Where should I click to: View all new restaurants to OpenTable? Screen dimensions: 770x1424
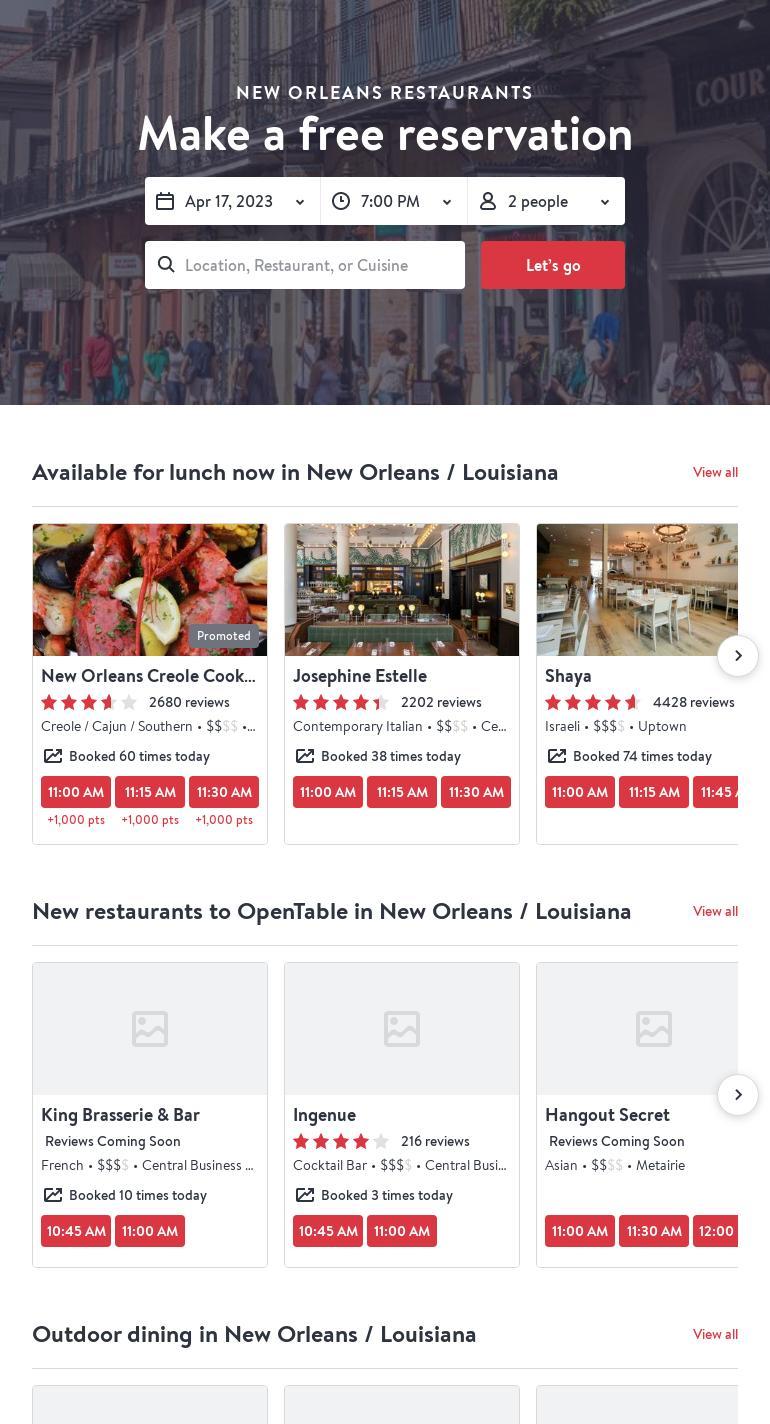tap(715, 911)
